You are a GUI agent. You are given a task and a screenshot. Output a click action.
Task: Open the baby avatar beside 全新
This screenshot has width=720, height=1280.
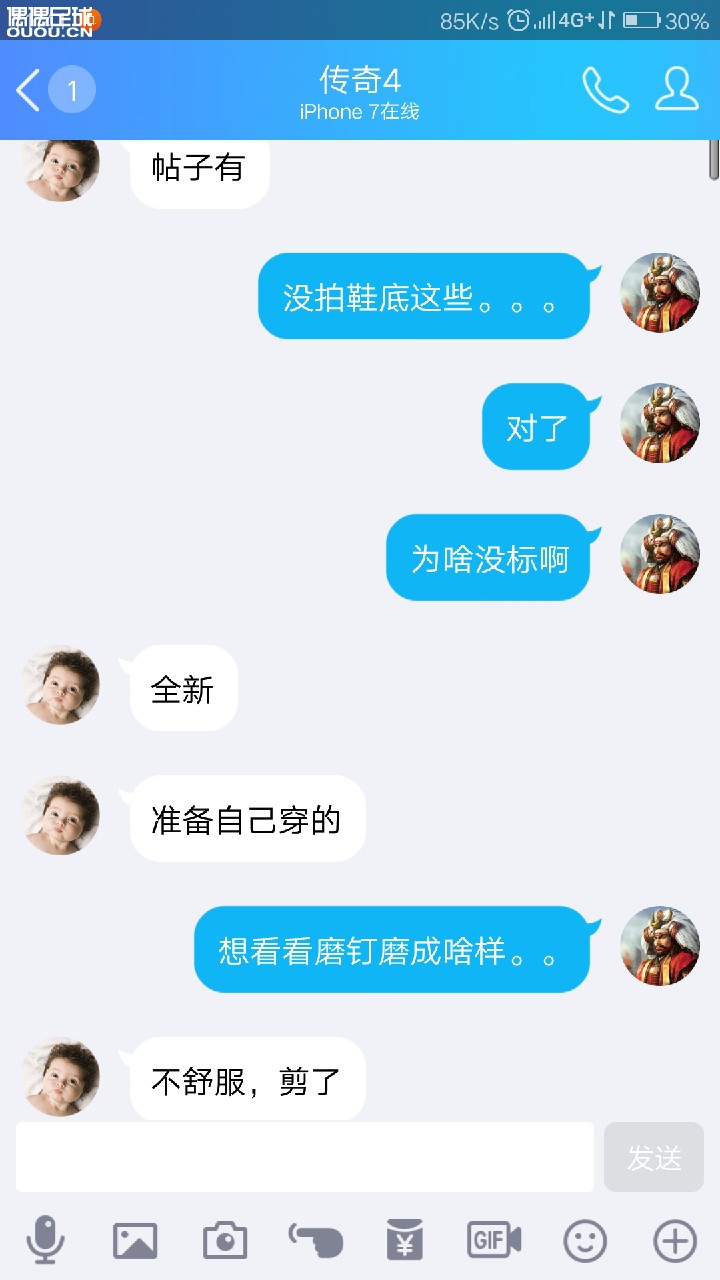[61, 686]
